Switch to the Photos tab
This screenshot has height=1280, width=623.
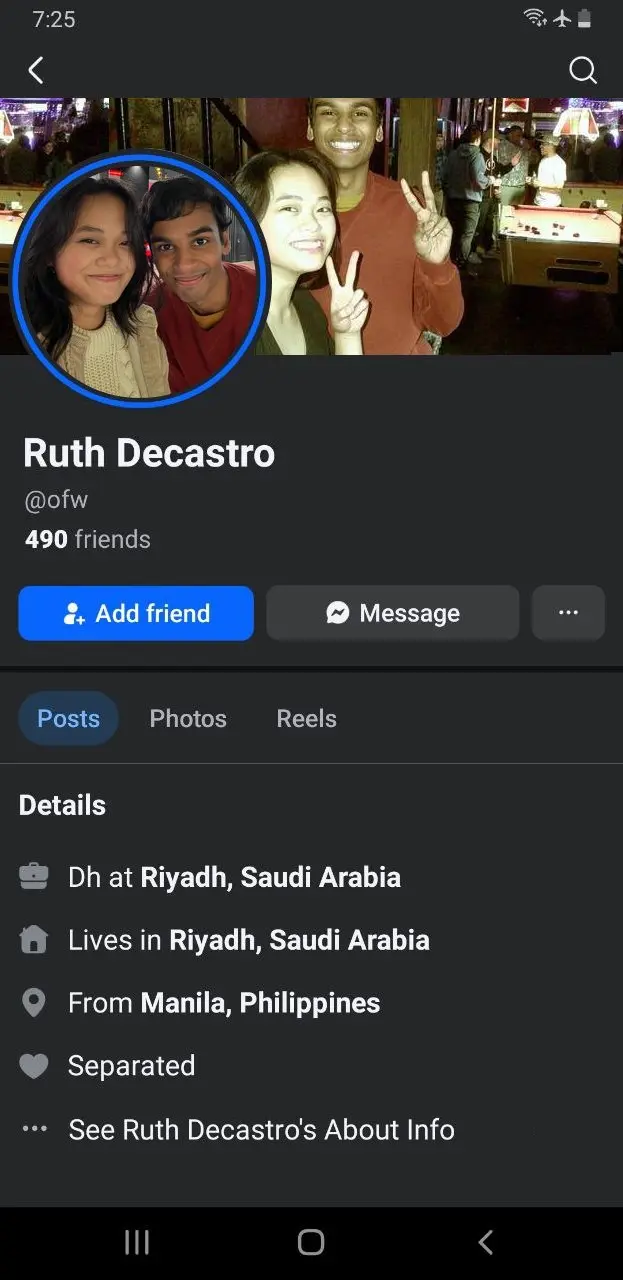[x=188, y=718]
